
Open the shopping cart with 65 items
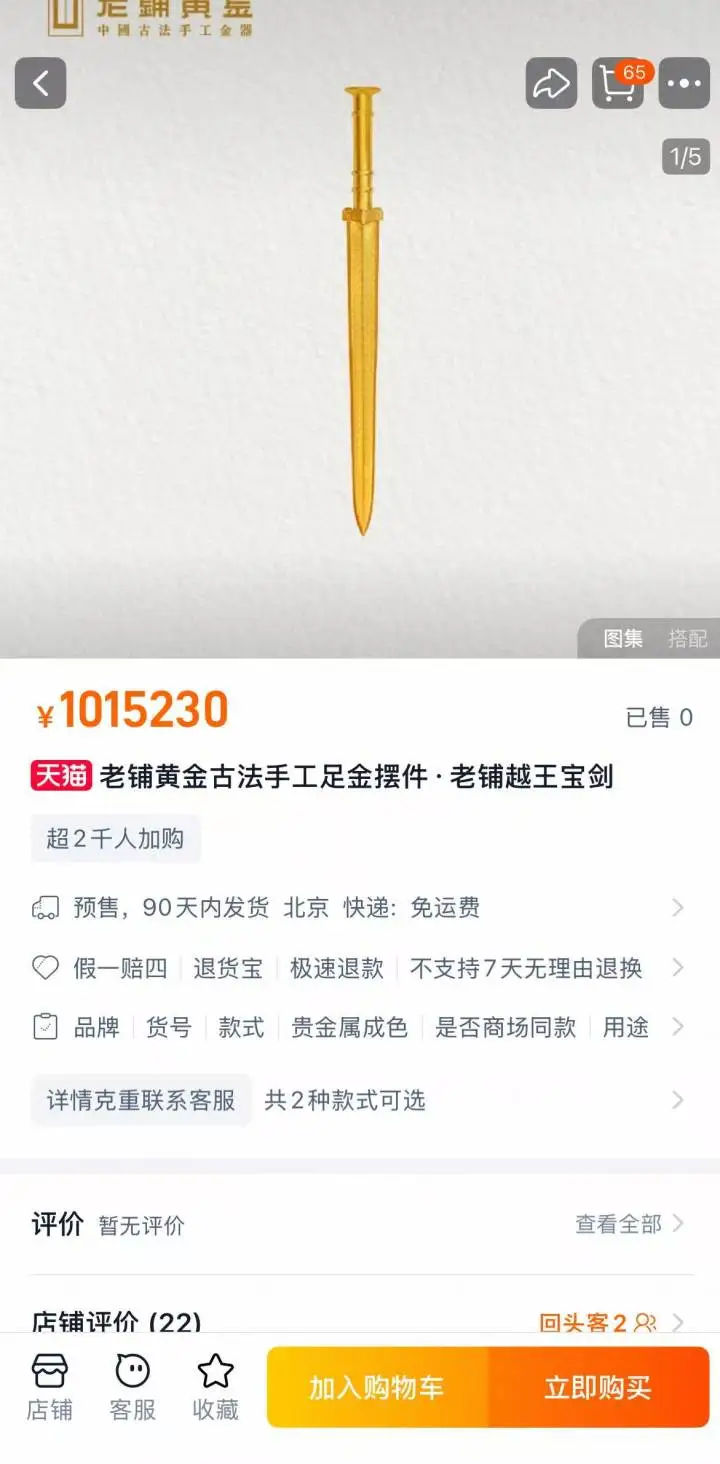pyautogui.click(x=618, y=83)
